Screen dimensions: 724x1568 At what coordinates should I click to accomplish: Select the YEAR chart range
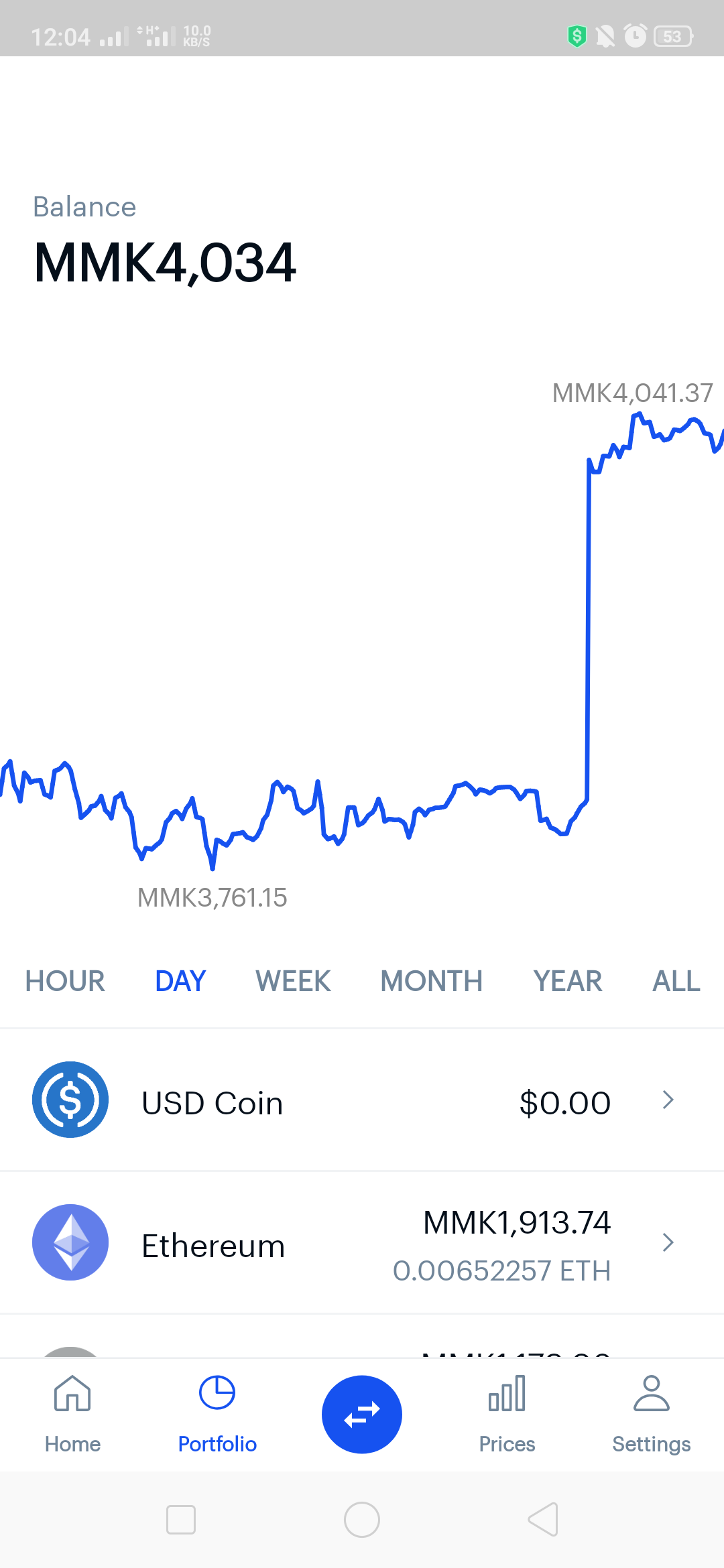coord(567,981)
